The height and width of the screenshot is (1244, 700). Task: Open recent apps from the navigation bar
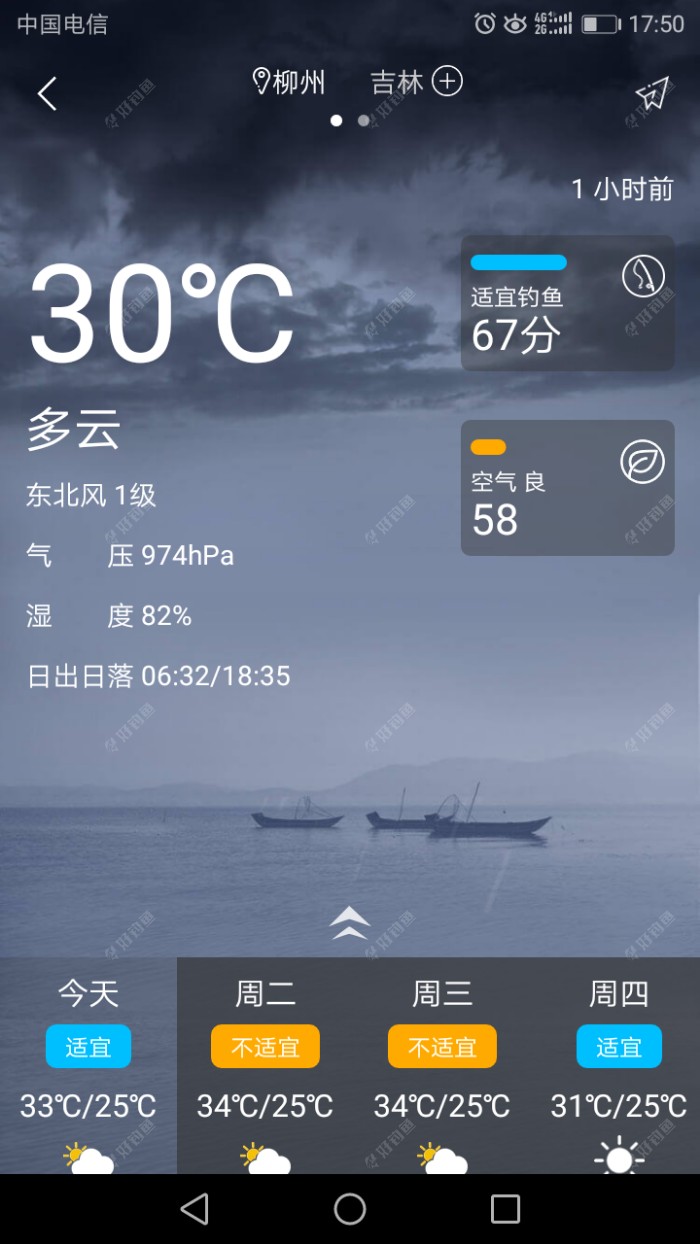click(x=505, y=1209)
